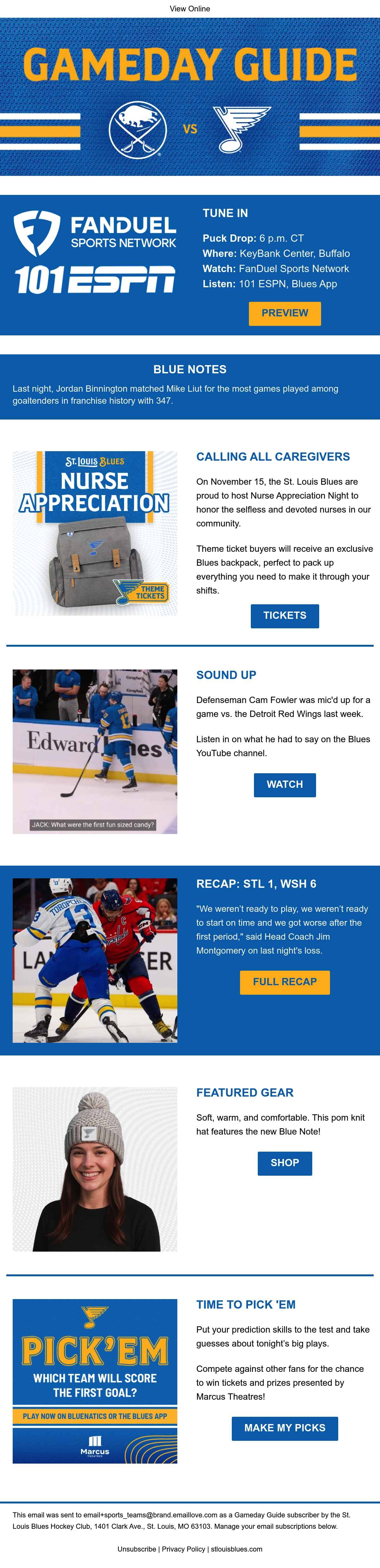Tap MAKE MY PICKS button
Screen dimensions: 380x1568
(284, 1428)
